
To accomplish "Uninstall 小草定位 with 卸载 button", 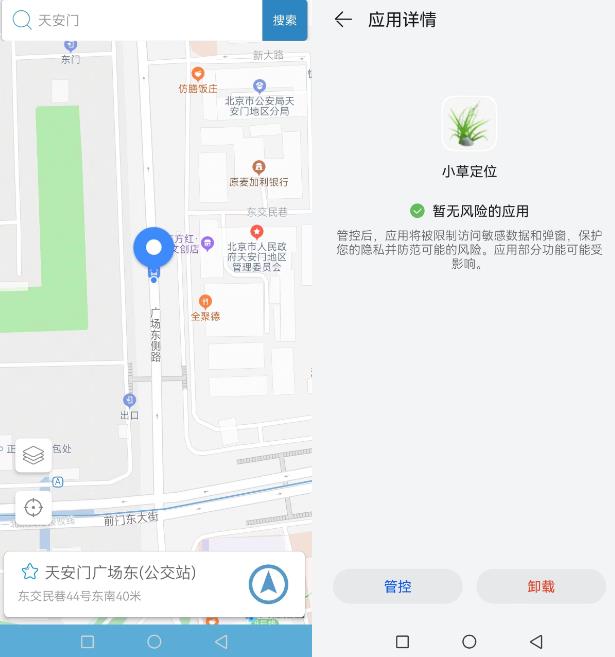I will click(541, 587).
